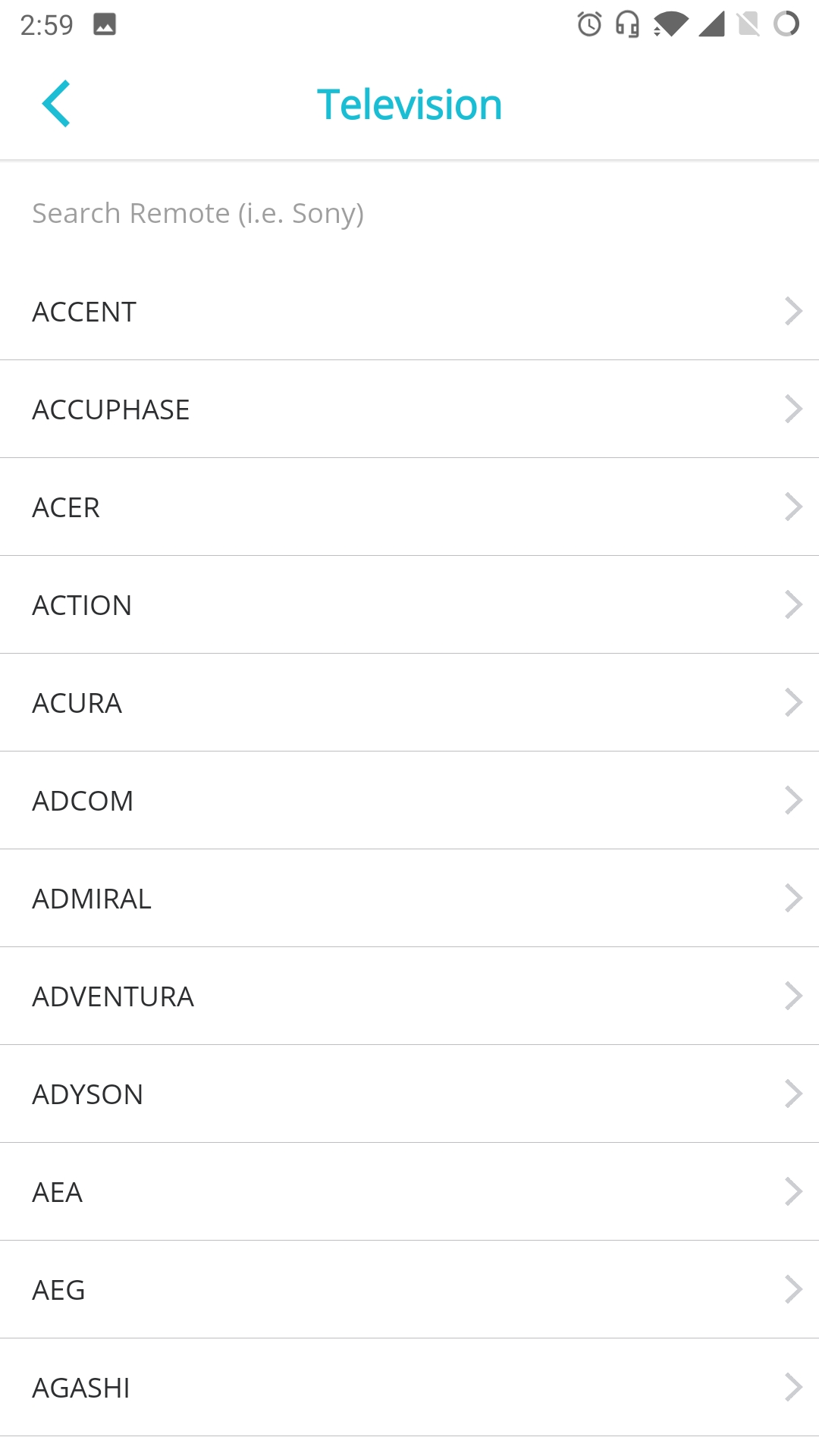Open ADMIRAL remote options

point(409,899)
